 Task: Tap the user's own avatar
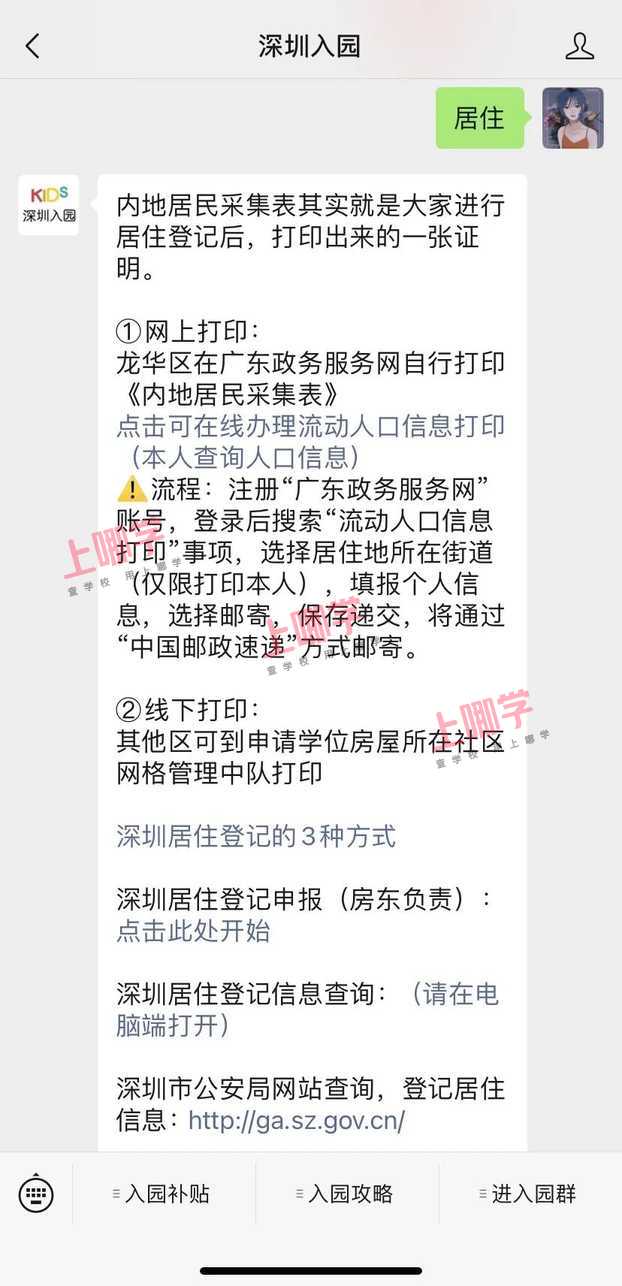tap(572, 118)
